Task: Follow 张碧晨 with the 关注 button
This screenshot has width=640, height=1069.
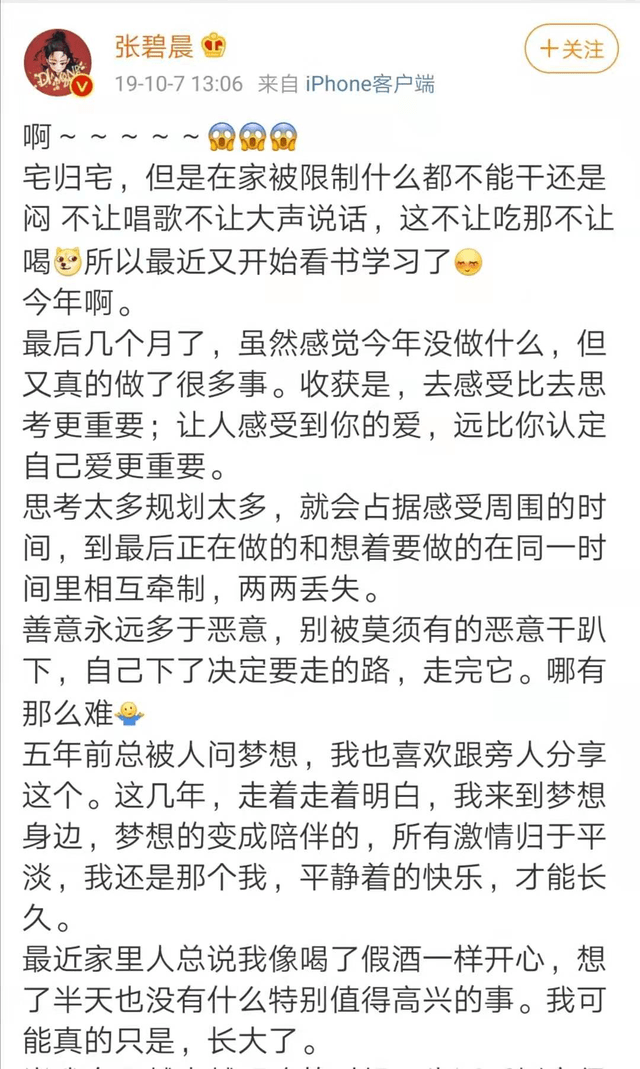Action: [x=572, y=48]
